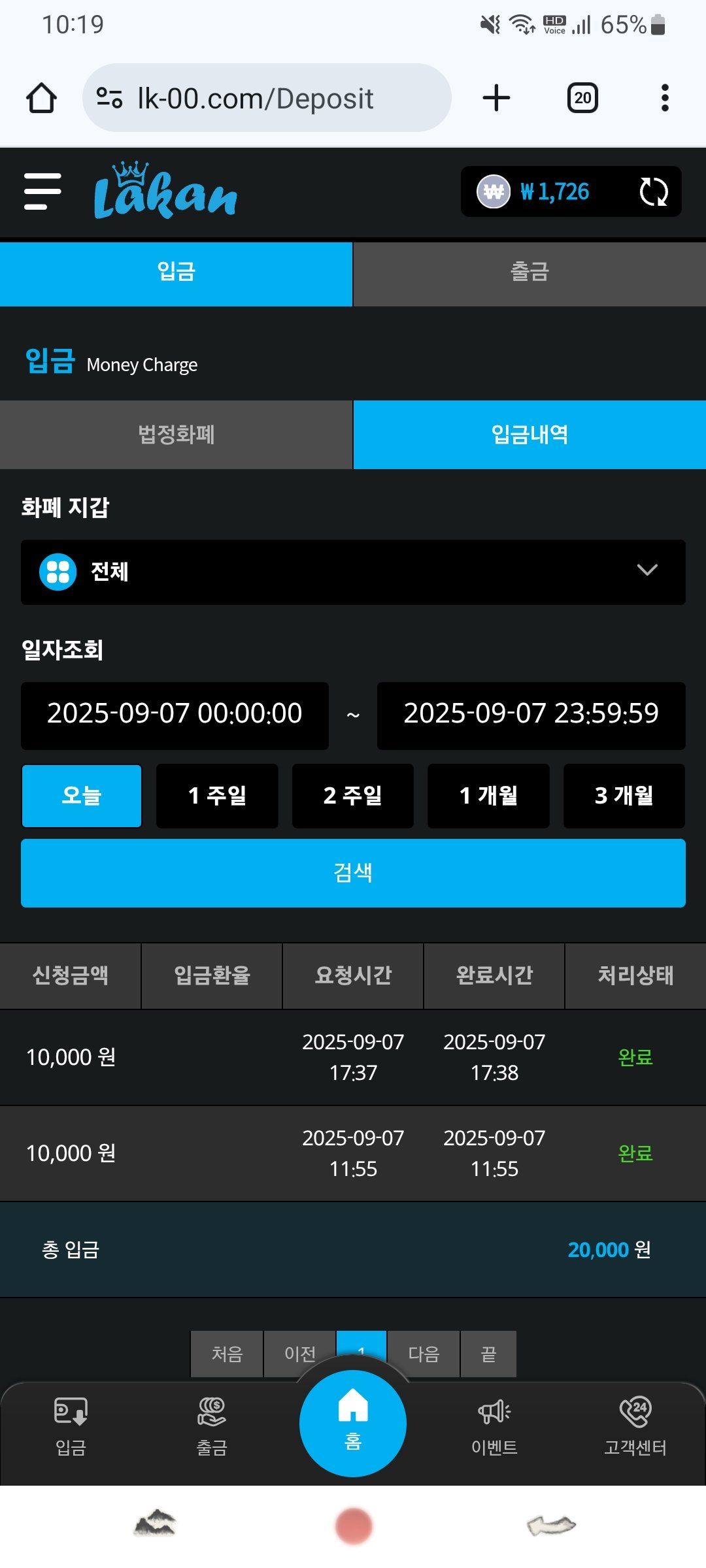Image resolution: width=706 pixels, height=1568 pixels.
Task: Go to 다음 page of results
Action: click(x=424, y=1352)
